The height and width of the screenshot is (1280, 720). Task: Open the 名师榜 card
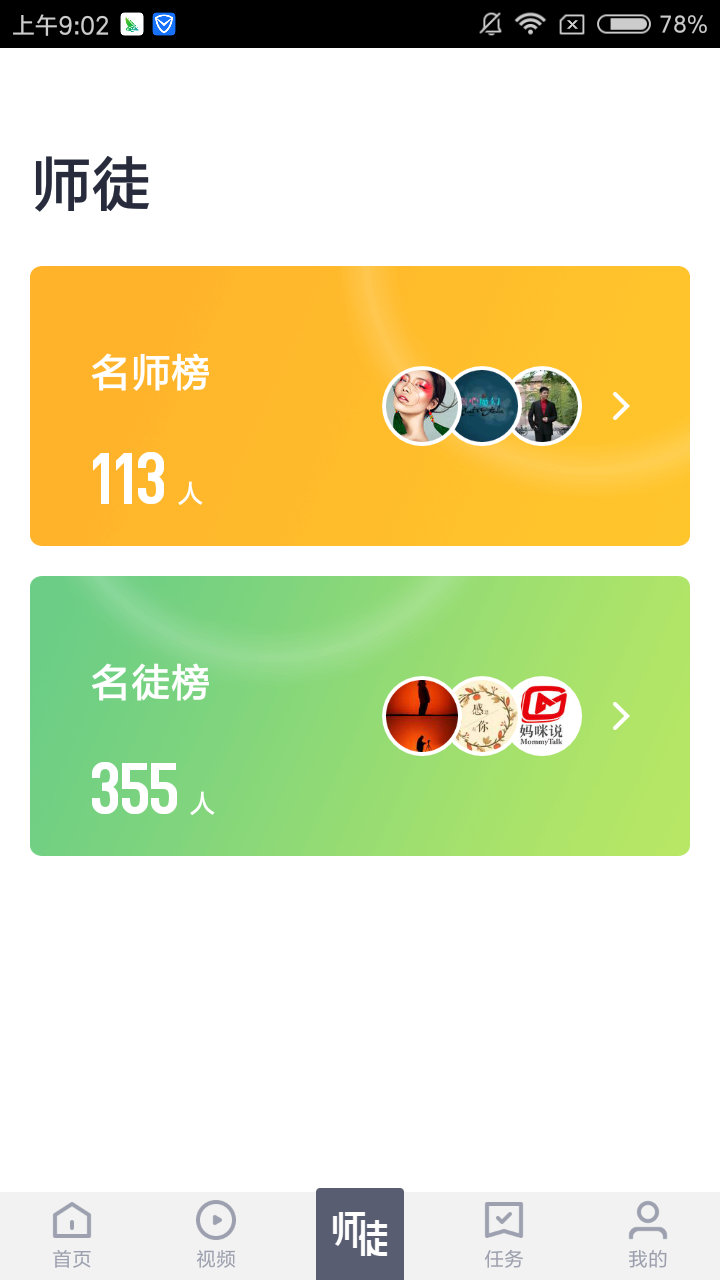pos(360,406)
